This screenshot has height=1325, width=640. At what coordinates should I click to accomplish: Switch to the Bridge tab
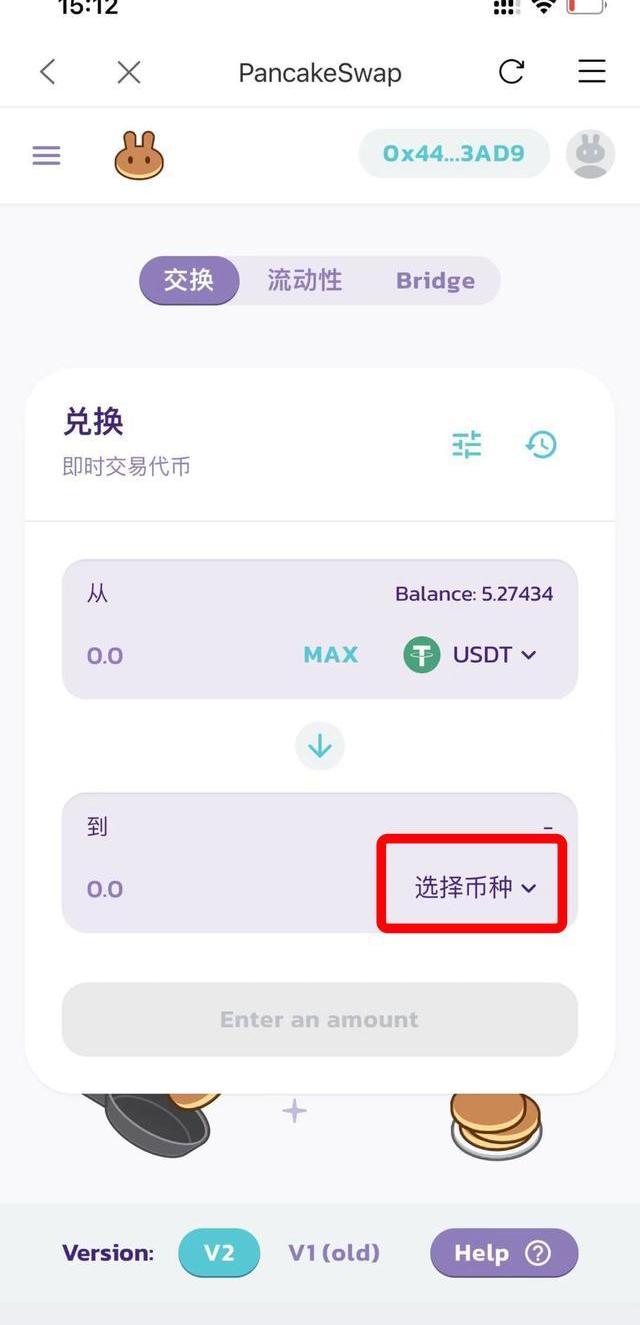click(x=435, y=280)
